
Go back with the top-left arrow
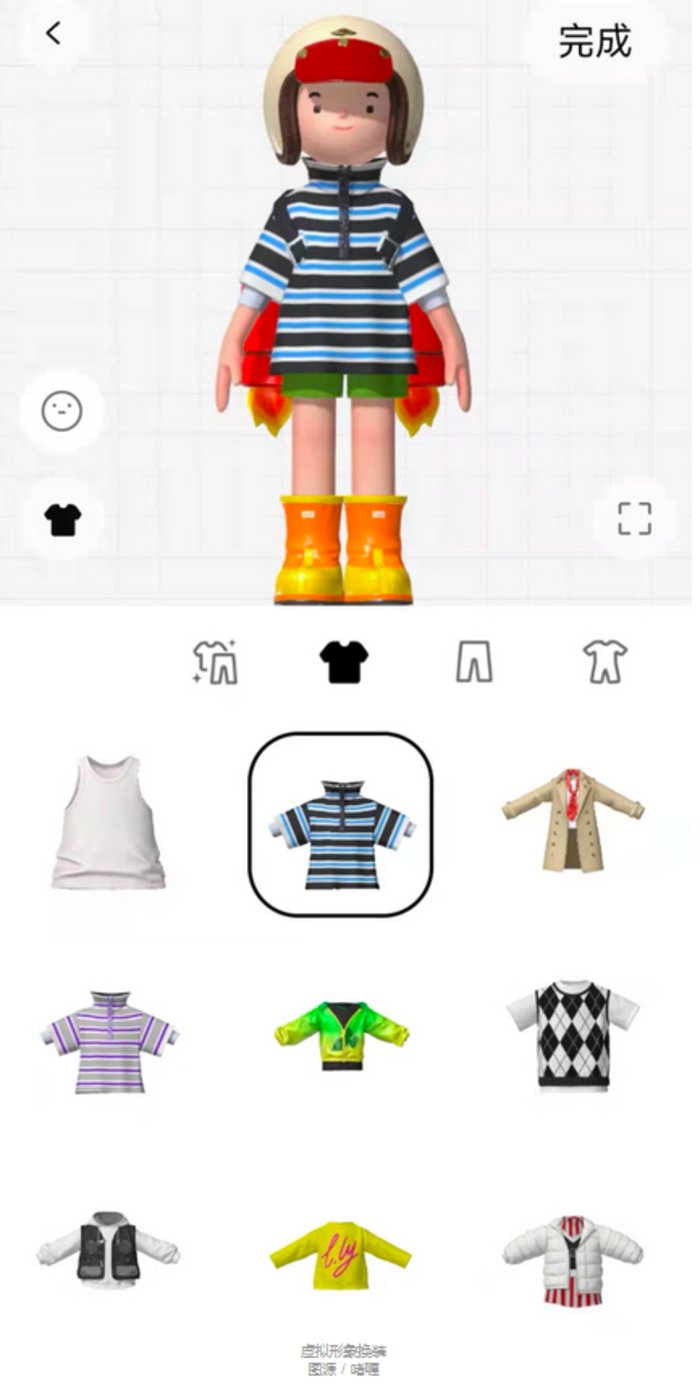point(53,33)
